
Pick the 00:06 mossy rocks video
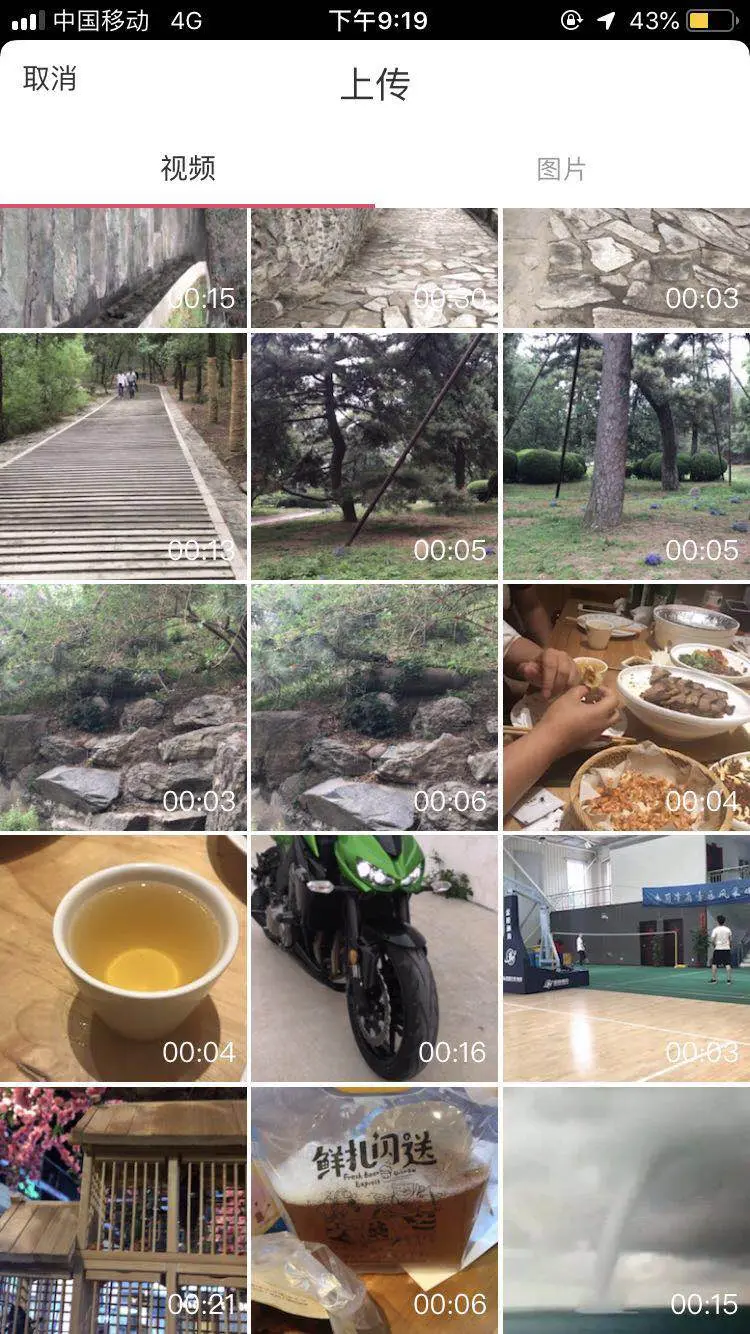click(x=374, y=707)
